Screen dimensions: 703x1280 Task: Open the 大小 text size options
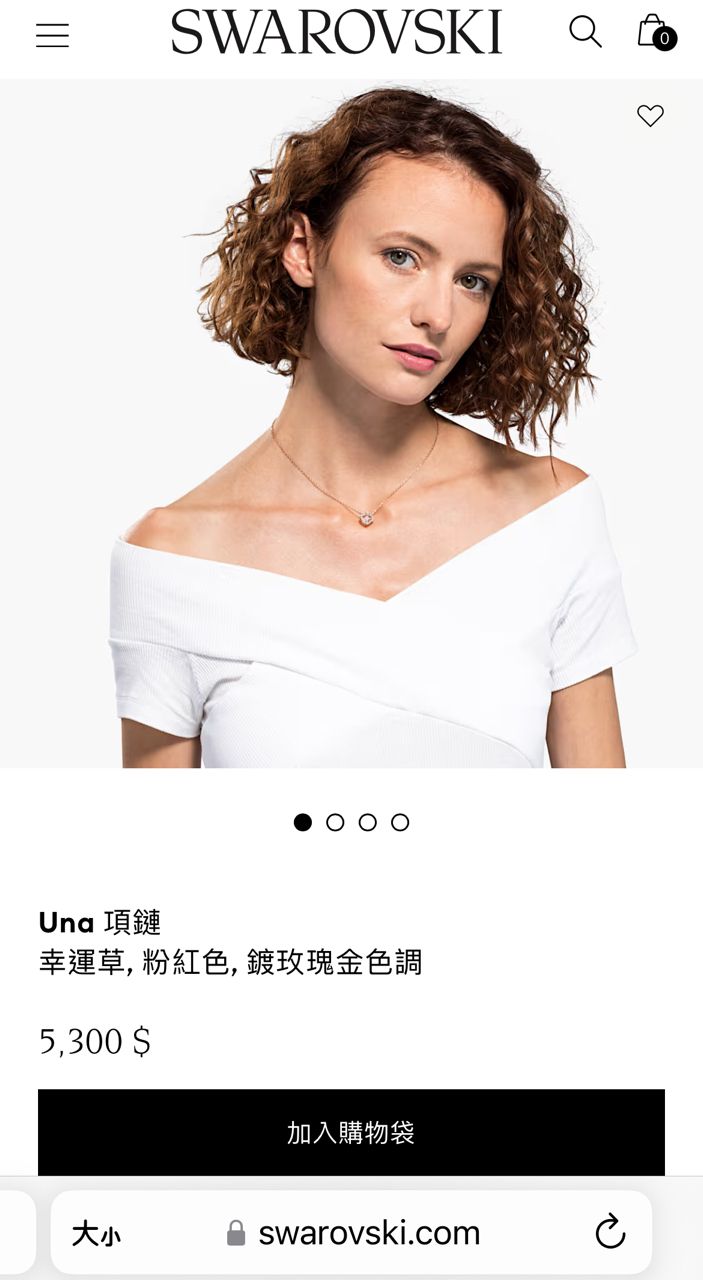(96, 1234)
